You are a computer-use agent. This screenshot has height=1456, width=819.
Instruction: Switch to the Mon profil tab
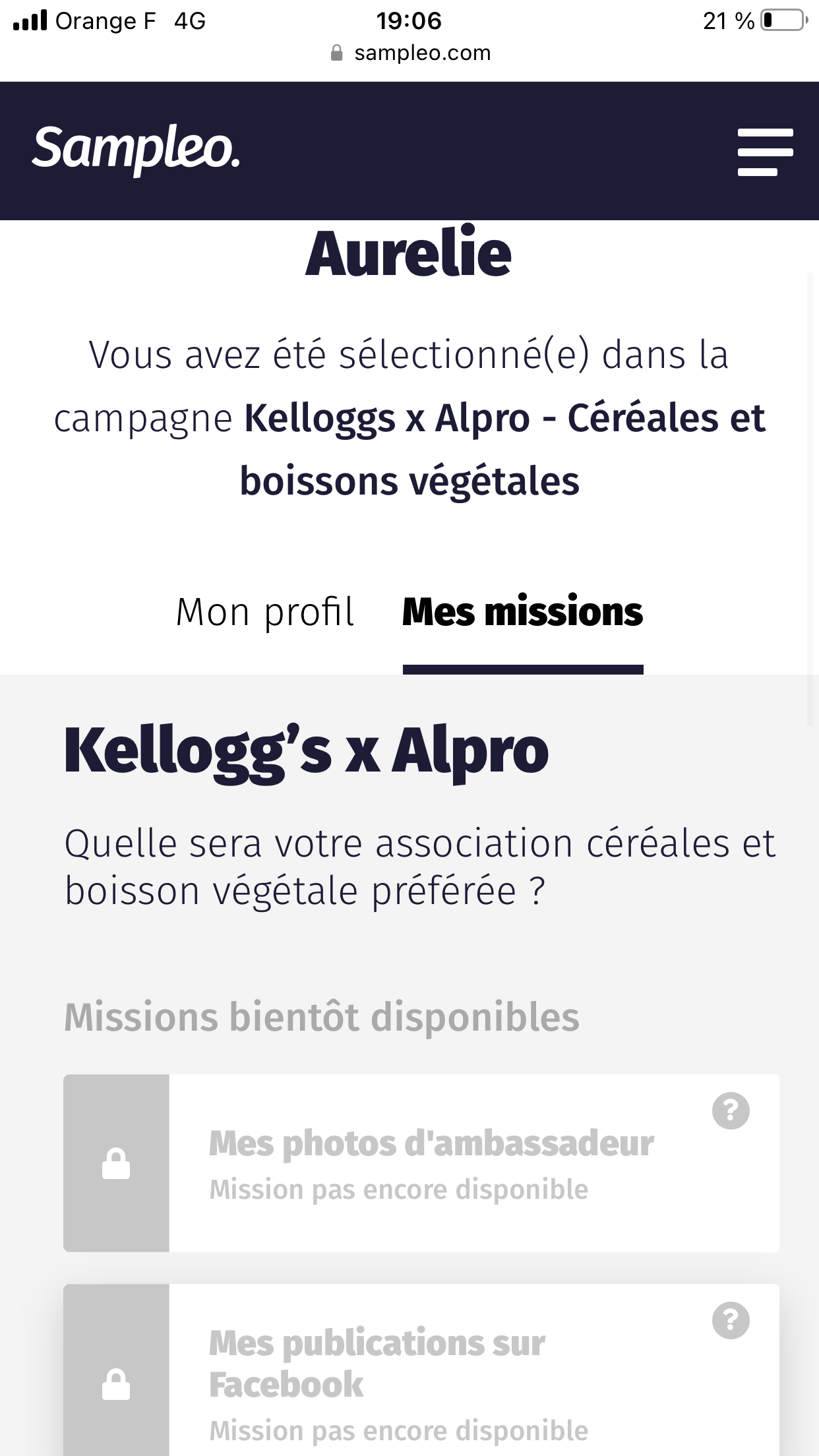point(265,612)
